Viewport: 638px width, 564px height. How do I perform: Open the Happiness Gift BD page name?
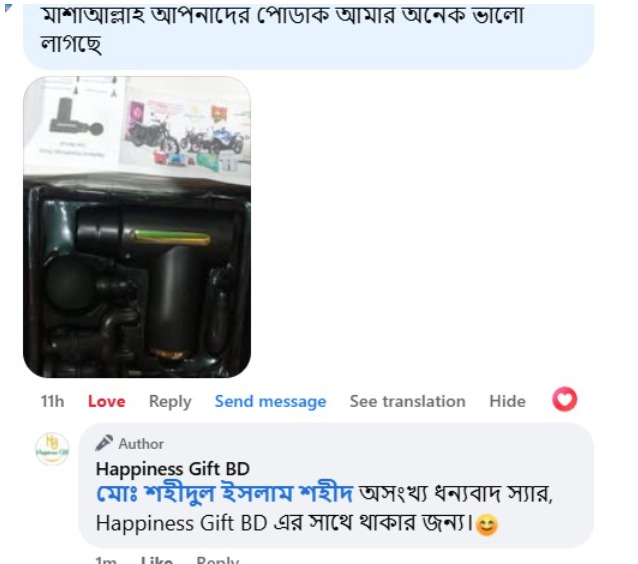click(x=173, y=468)
